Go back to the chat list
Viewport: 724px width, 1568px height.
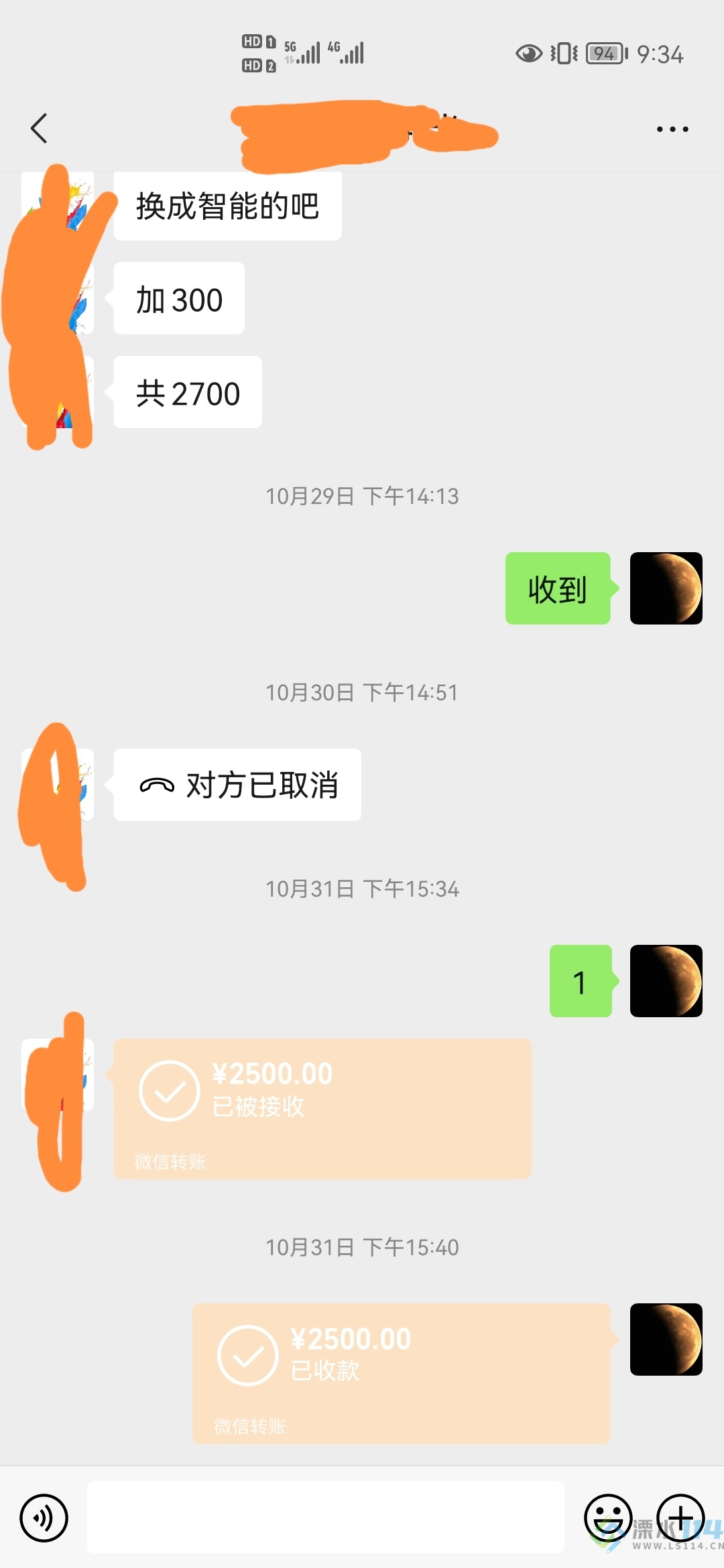pyautogui.click(x=39, y=128)
